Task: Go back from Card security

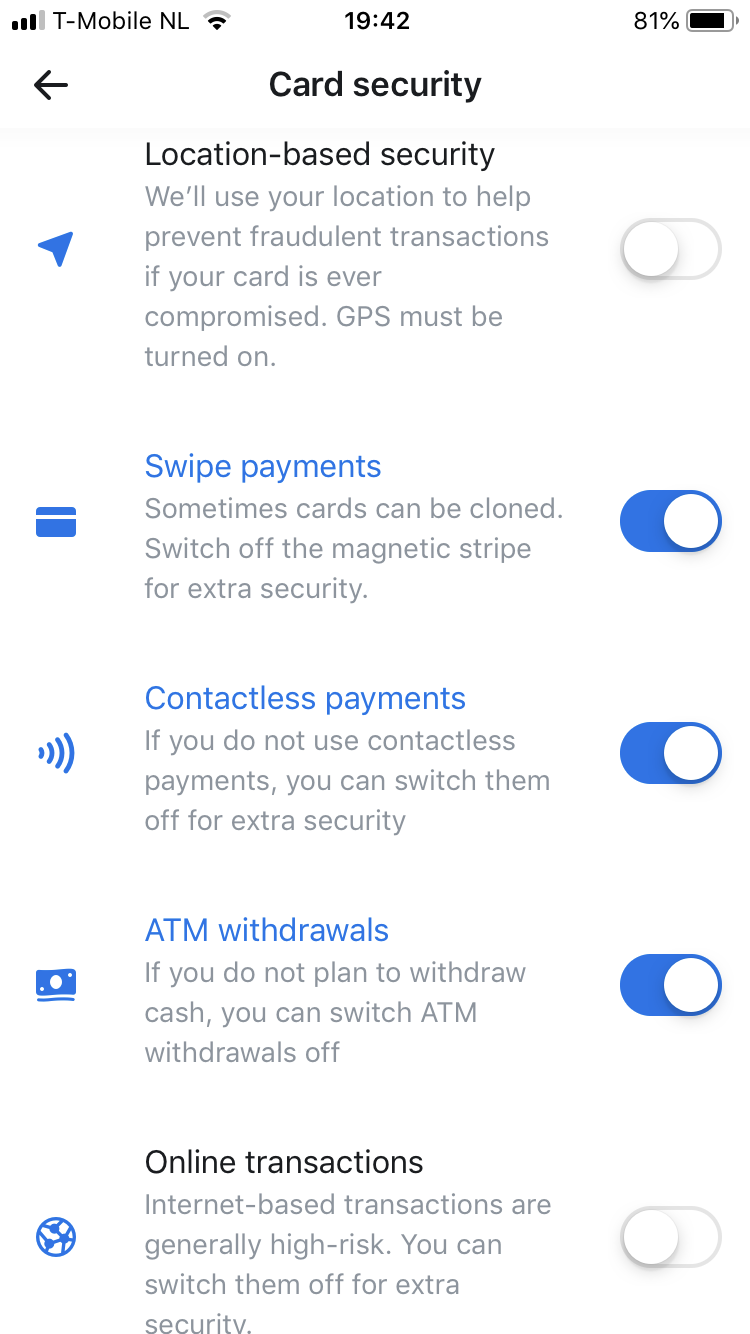Action: [x=51, y=85]
